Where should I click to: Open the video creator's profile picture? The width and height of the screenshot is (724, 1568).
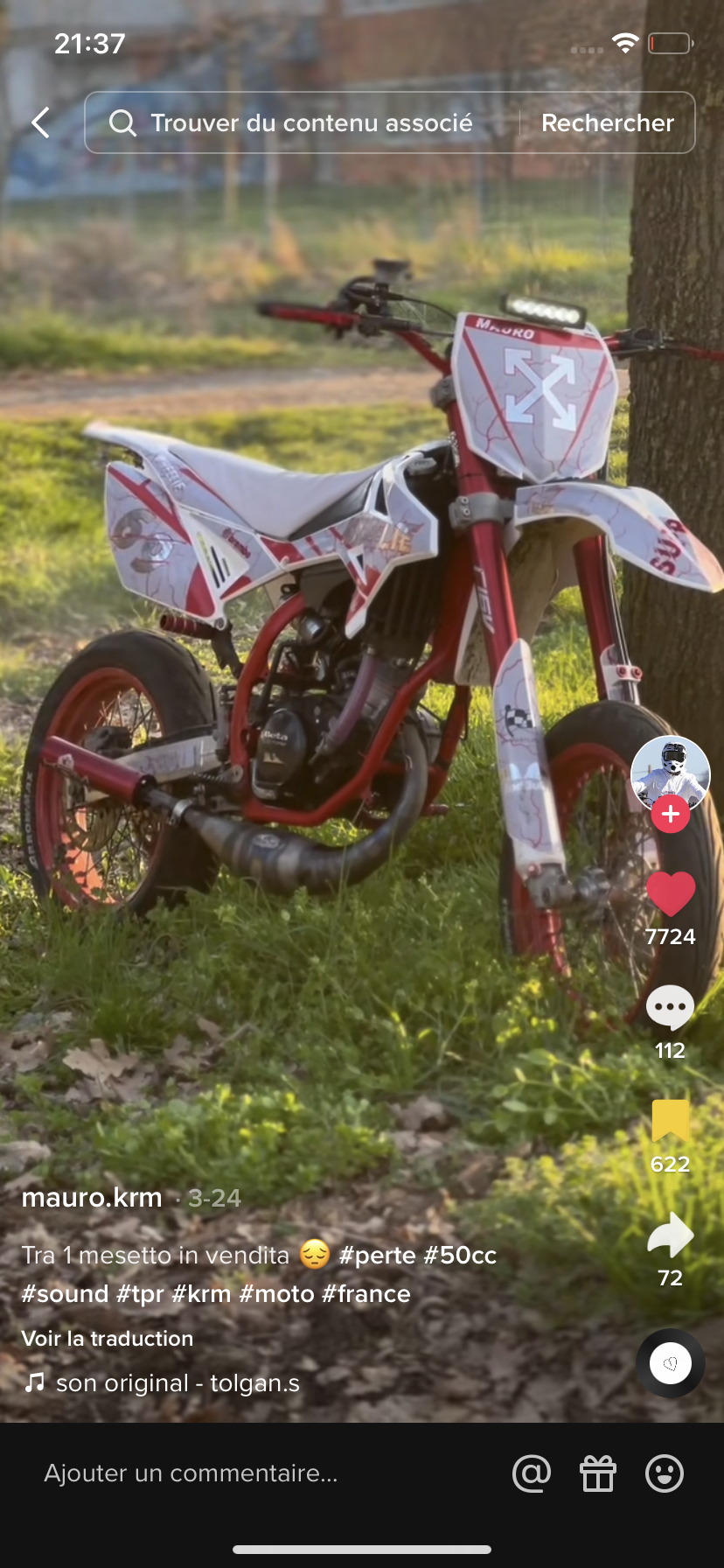[670, 772]
